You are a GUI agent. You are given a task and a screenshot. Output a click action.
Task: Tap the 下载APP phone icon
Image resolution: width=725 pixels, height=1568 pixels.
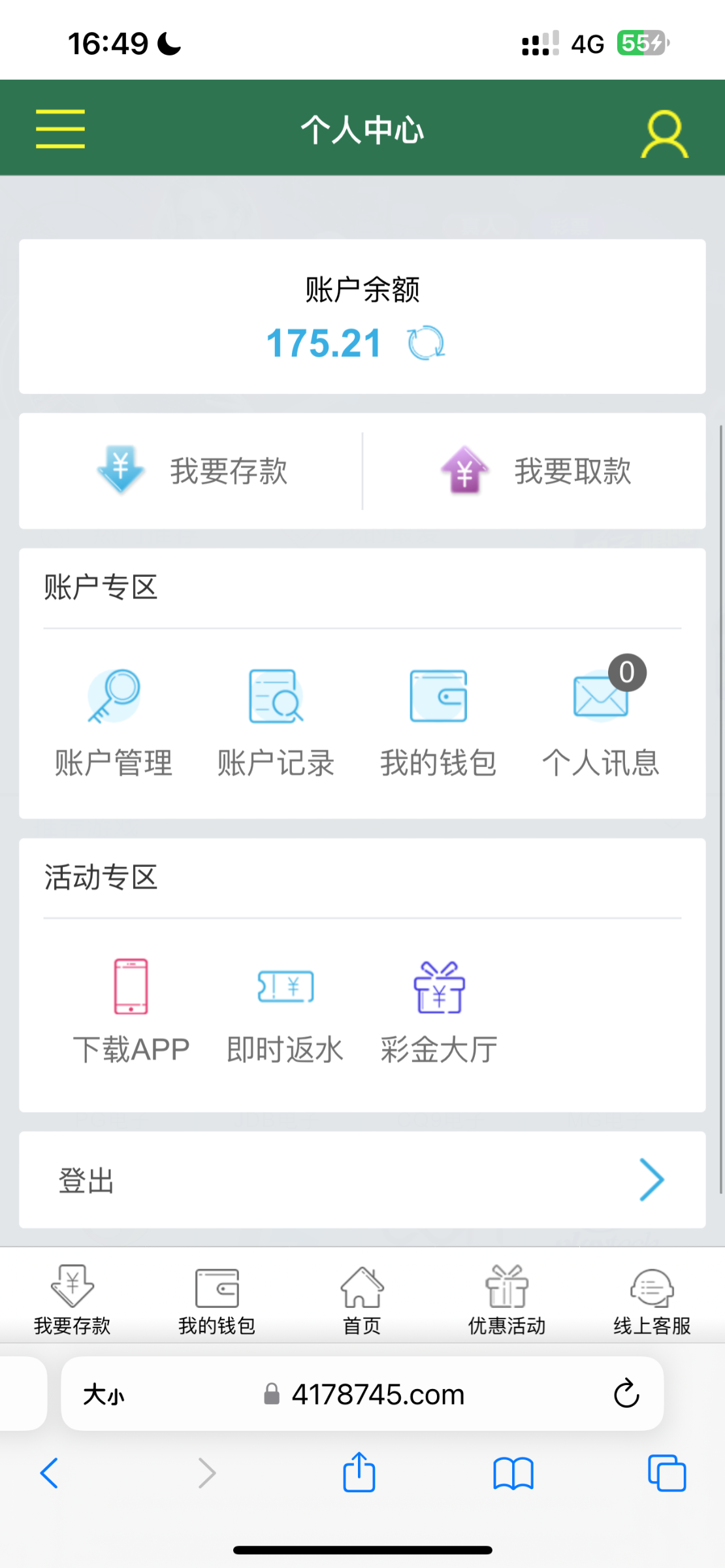tap(130, 987)
